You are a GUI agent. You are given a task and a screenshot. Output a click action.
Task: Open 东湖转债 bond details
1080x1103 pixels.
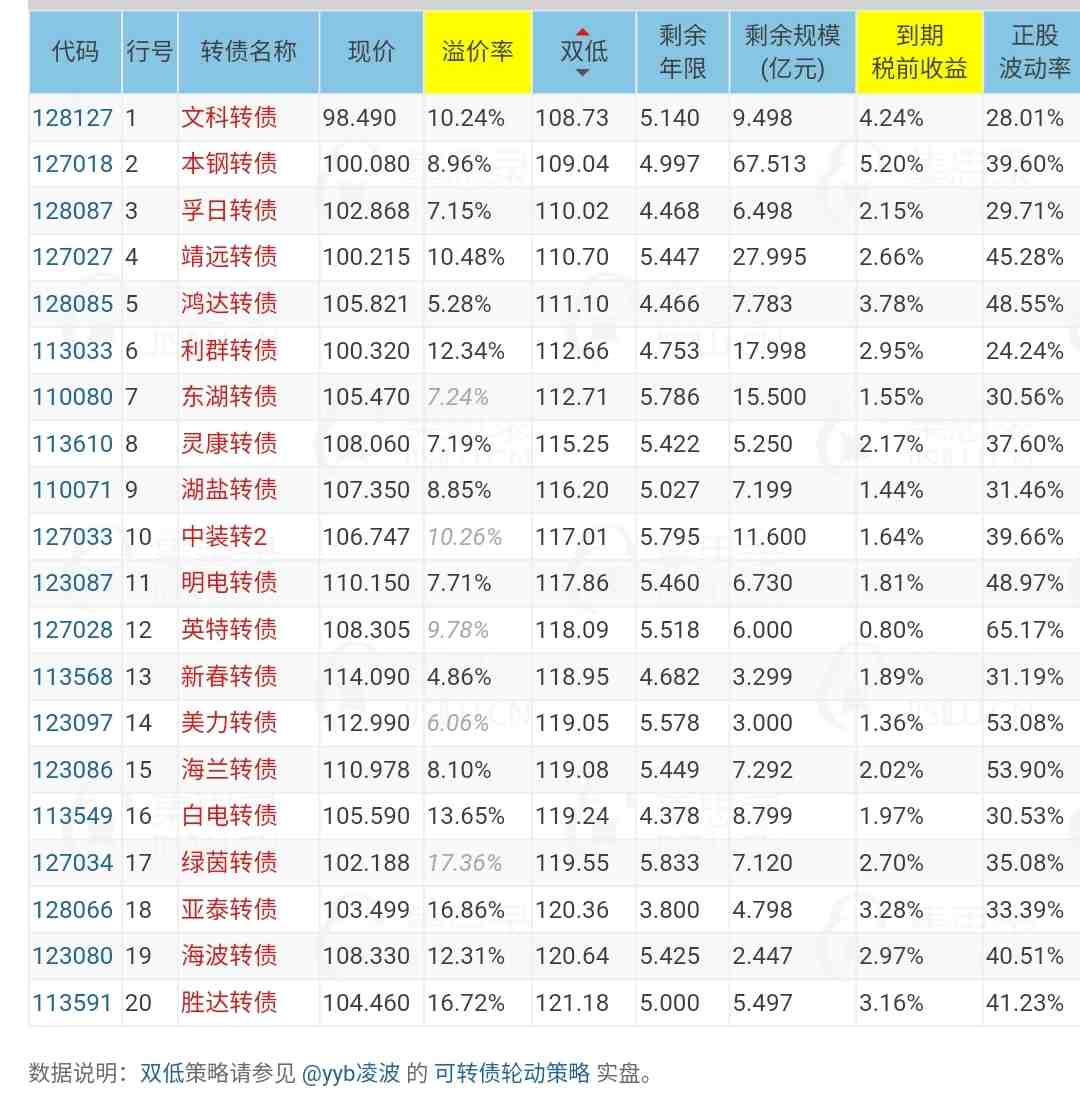tap(229, 397)
